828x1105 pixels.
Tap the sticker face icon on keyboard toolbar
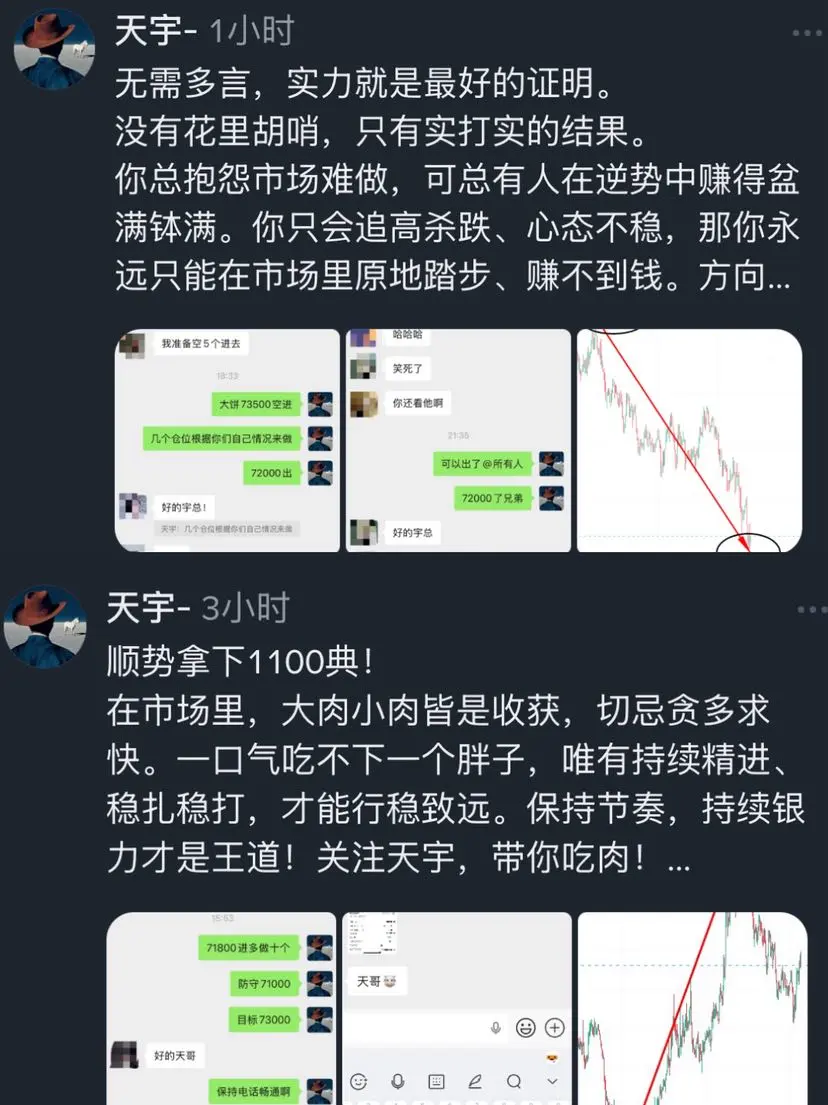[358, 1081]
